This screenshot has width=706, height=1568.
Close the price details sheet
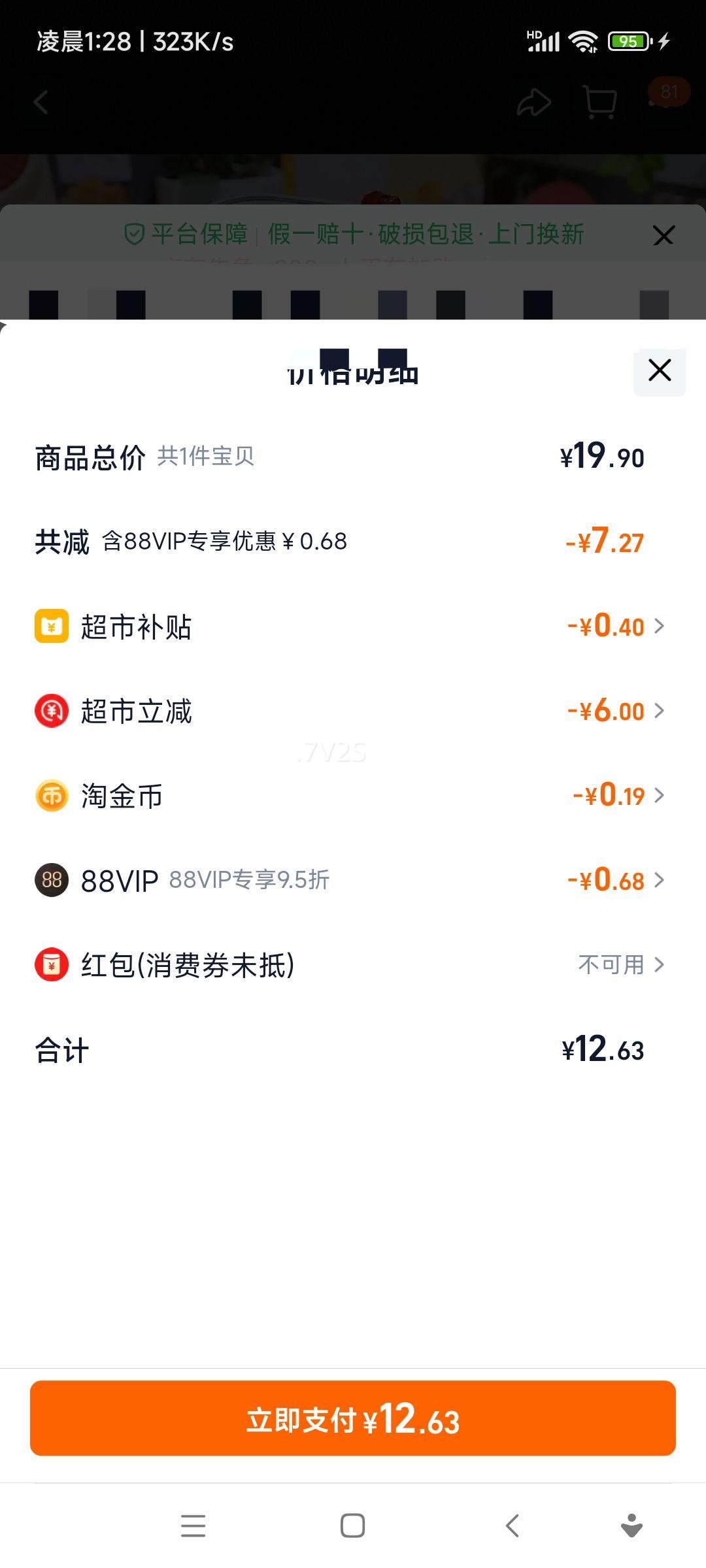point(660,371)
